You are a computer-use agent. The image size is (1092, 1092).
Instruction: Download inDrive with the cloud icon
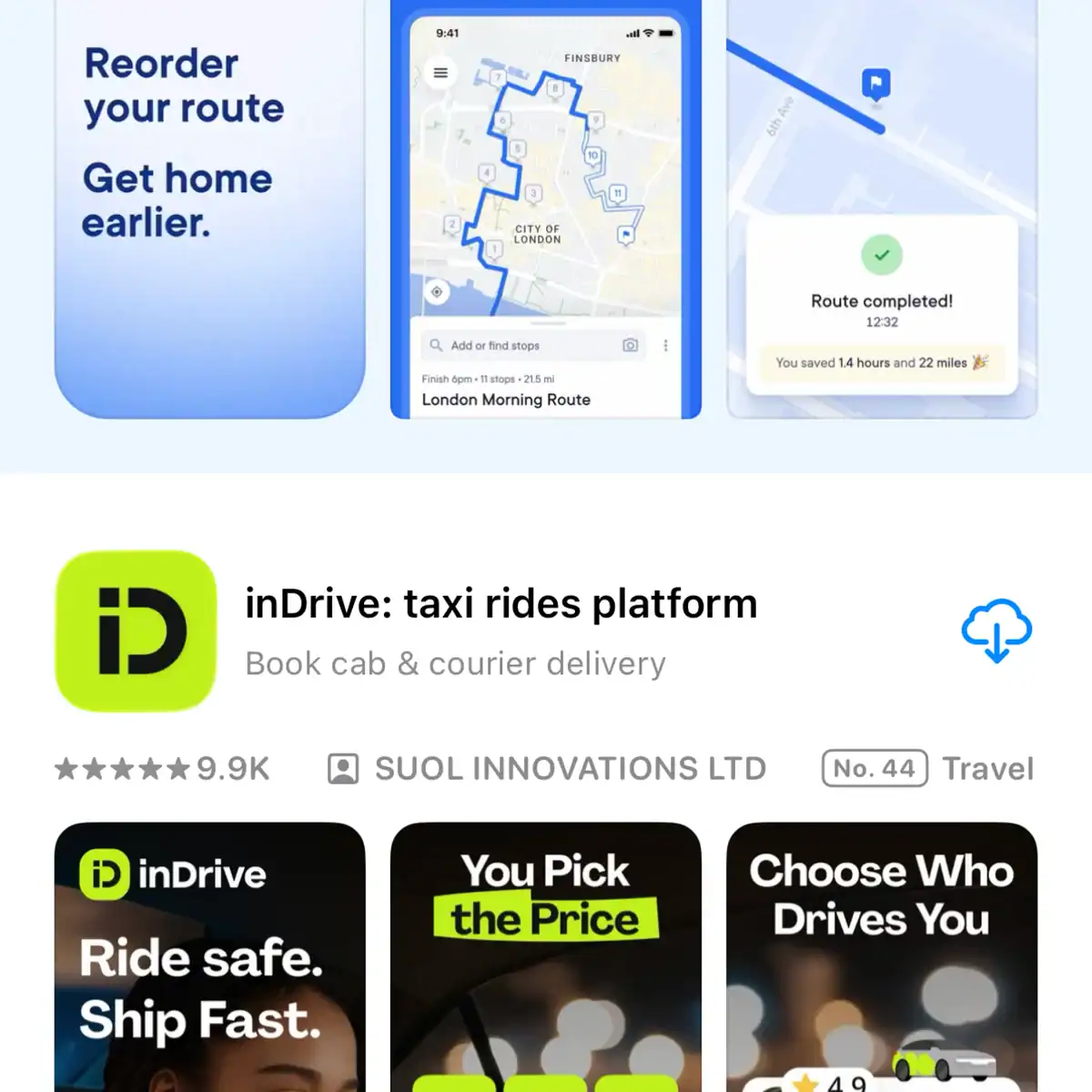(996, 630)
